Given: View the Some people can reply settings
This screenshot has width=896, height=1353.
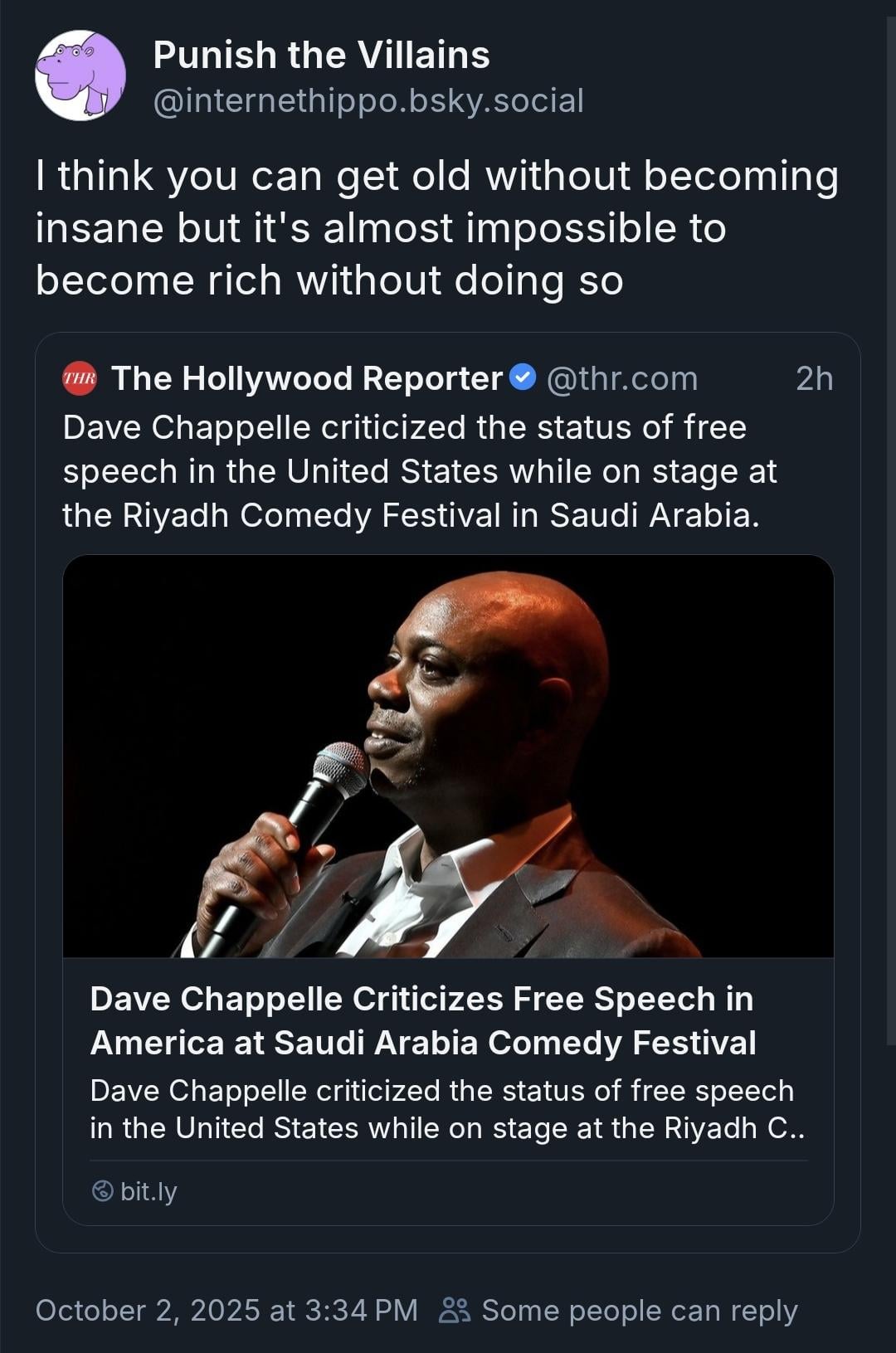Looking at the screenshot, I should [x=619, y=1310].
